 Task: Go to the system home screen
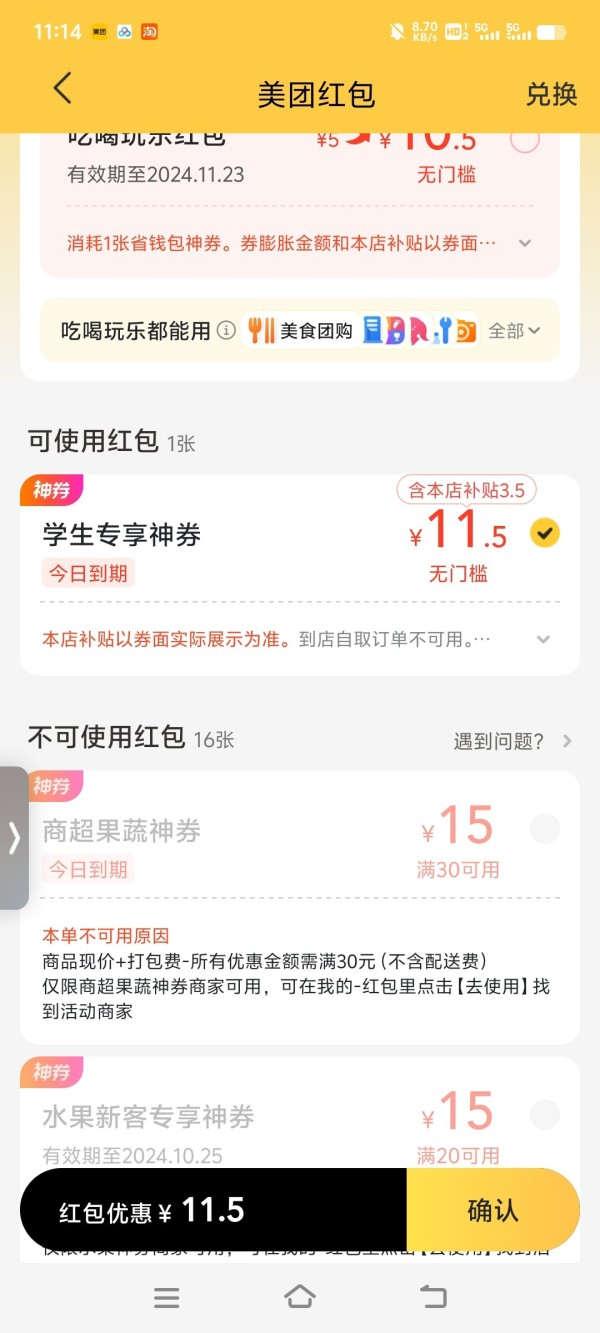299,1297
